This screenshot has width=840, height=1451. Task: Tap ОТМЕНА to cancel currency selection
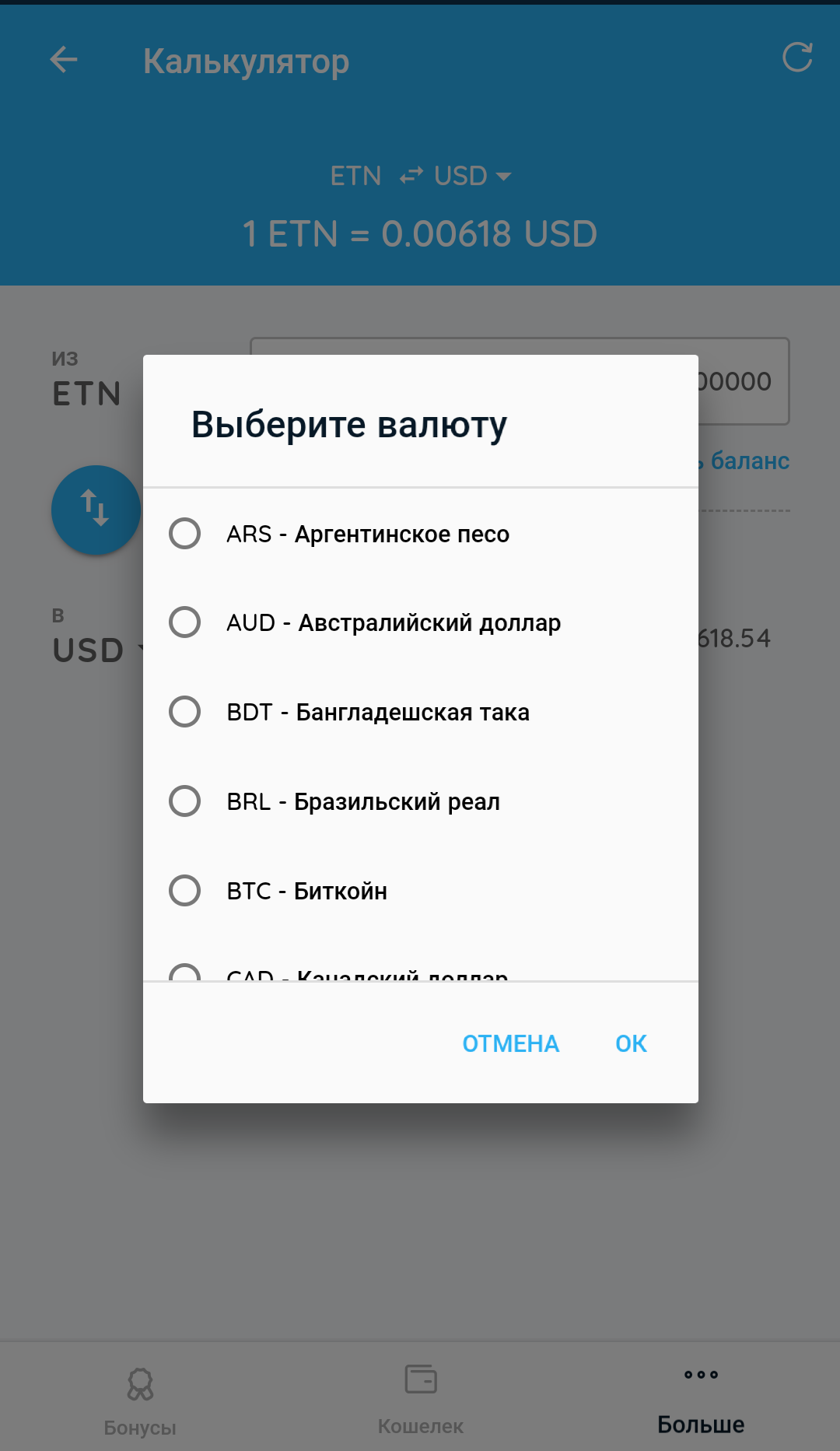(511, 1043)
